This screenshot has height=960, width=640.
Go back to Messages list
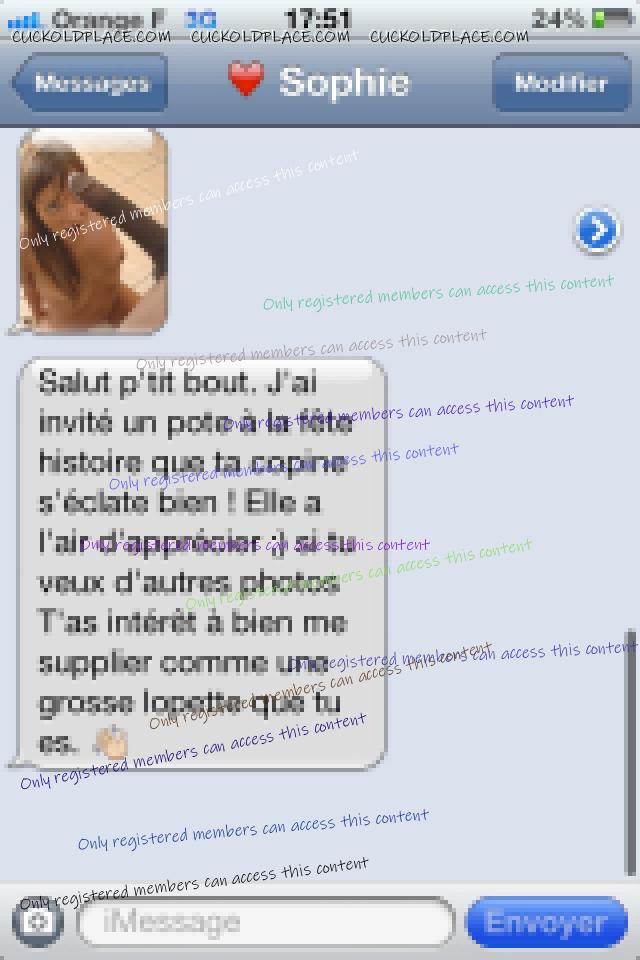click(90, 83)
